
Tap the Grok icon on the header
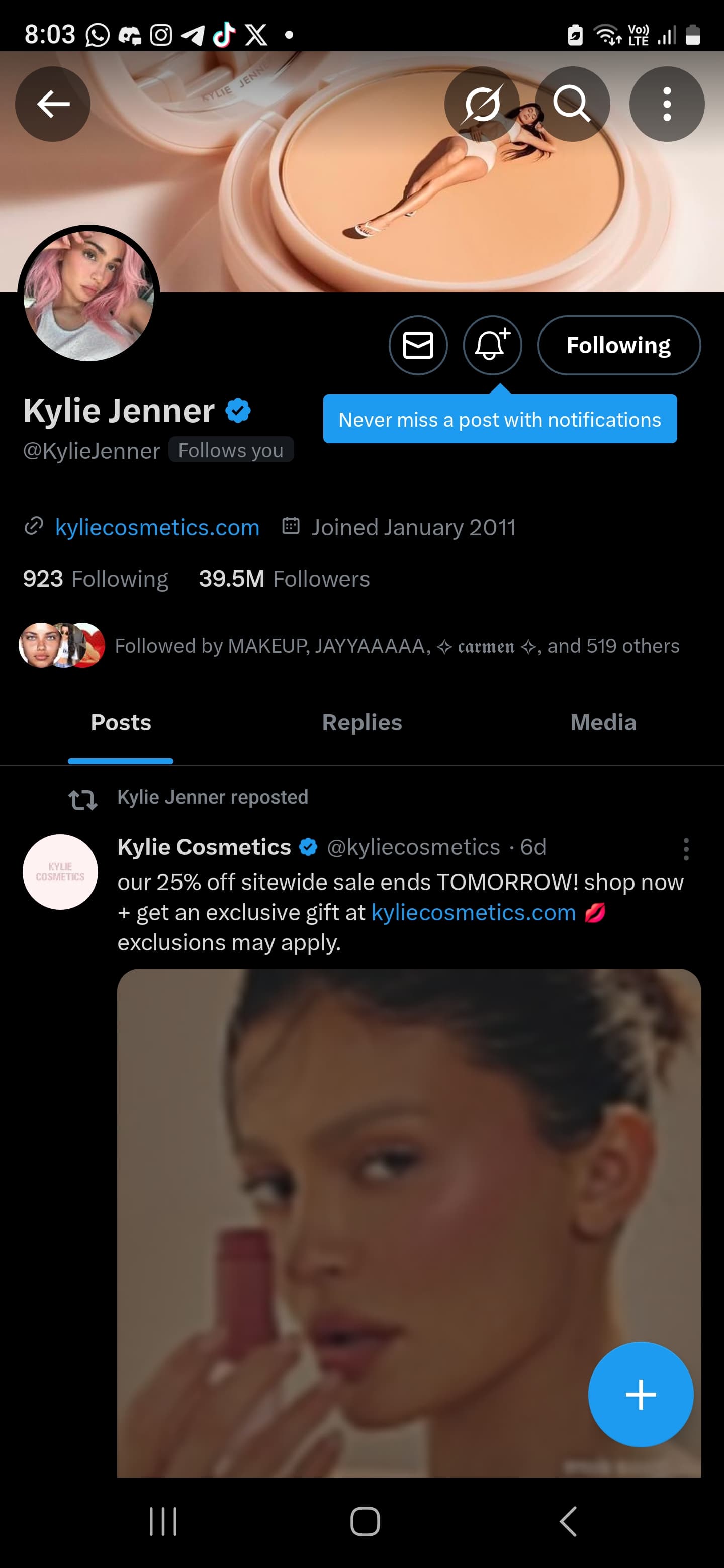click(x=482, y=104)
